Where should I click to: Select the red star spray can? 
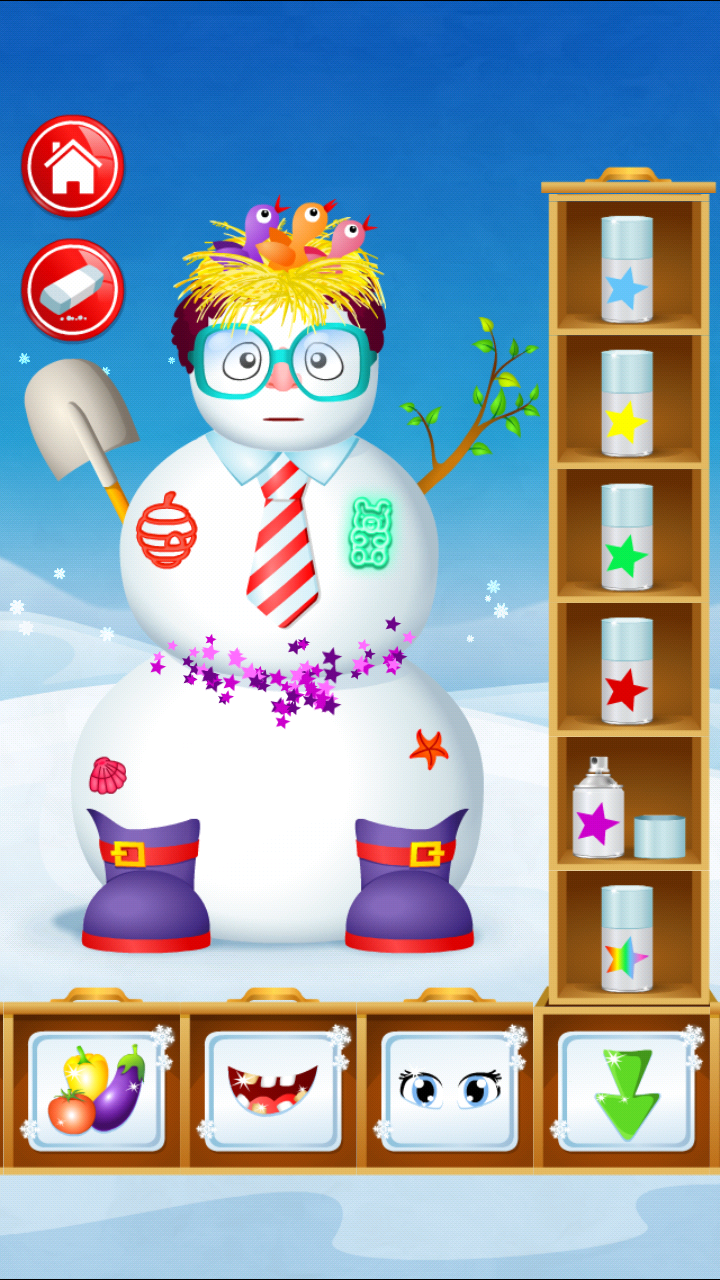627,671
